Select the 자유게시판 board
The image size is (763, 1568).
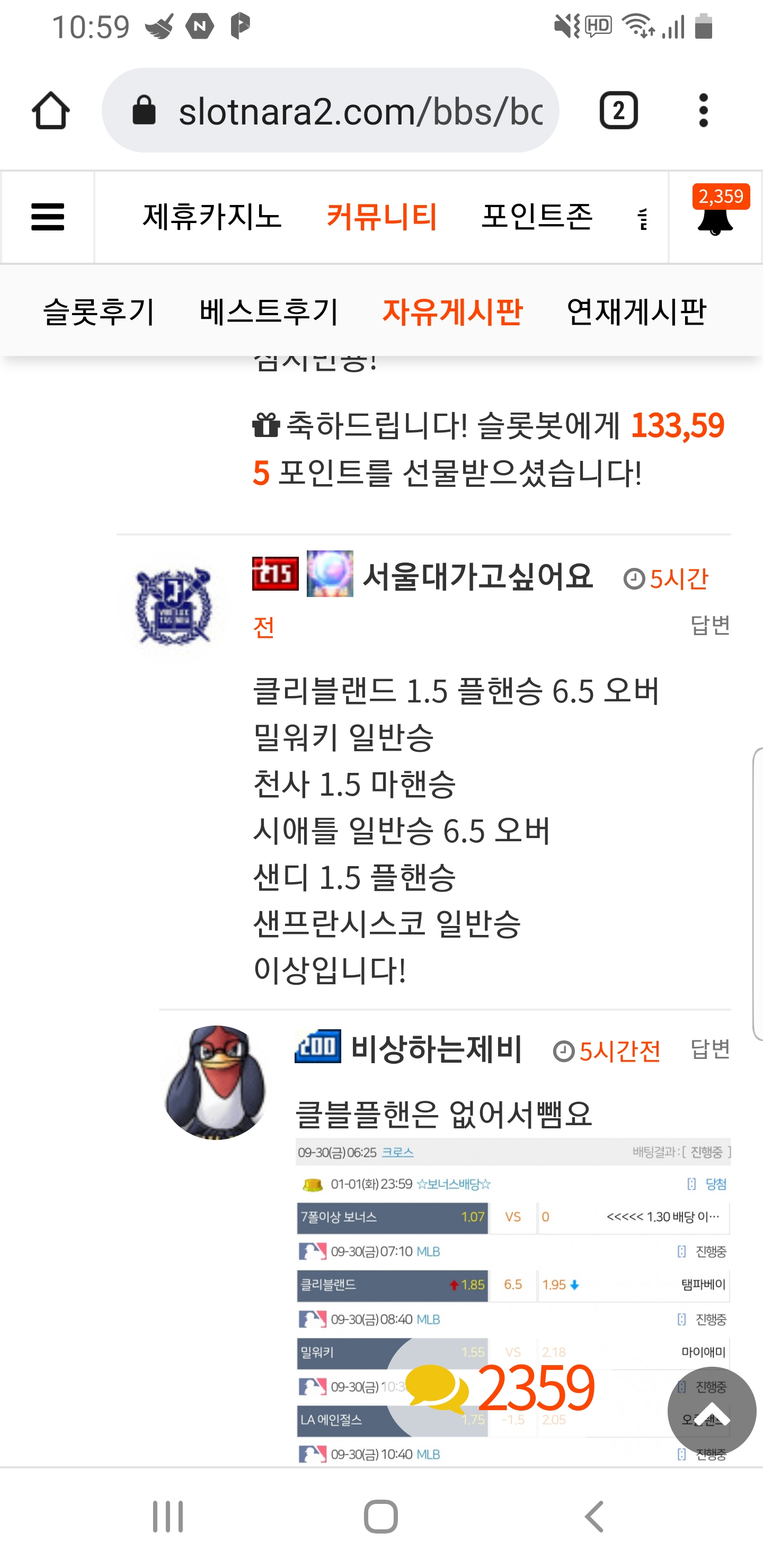pyautogui.click(x=453, y=311)
